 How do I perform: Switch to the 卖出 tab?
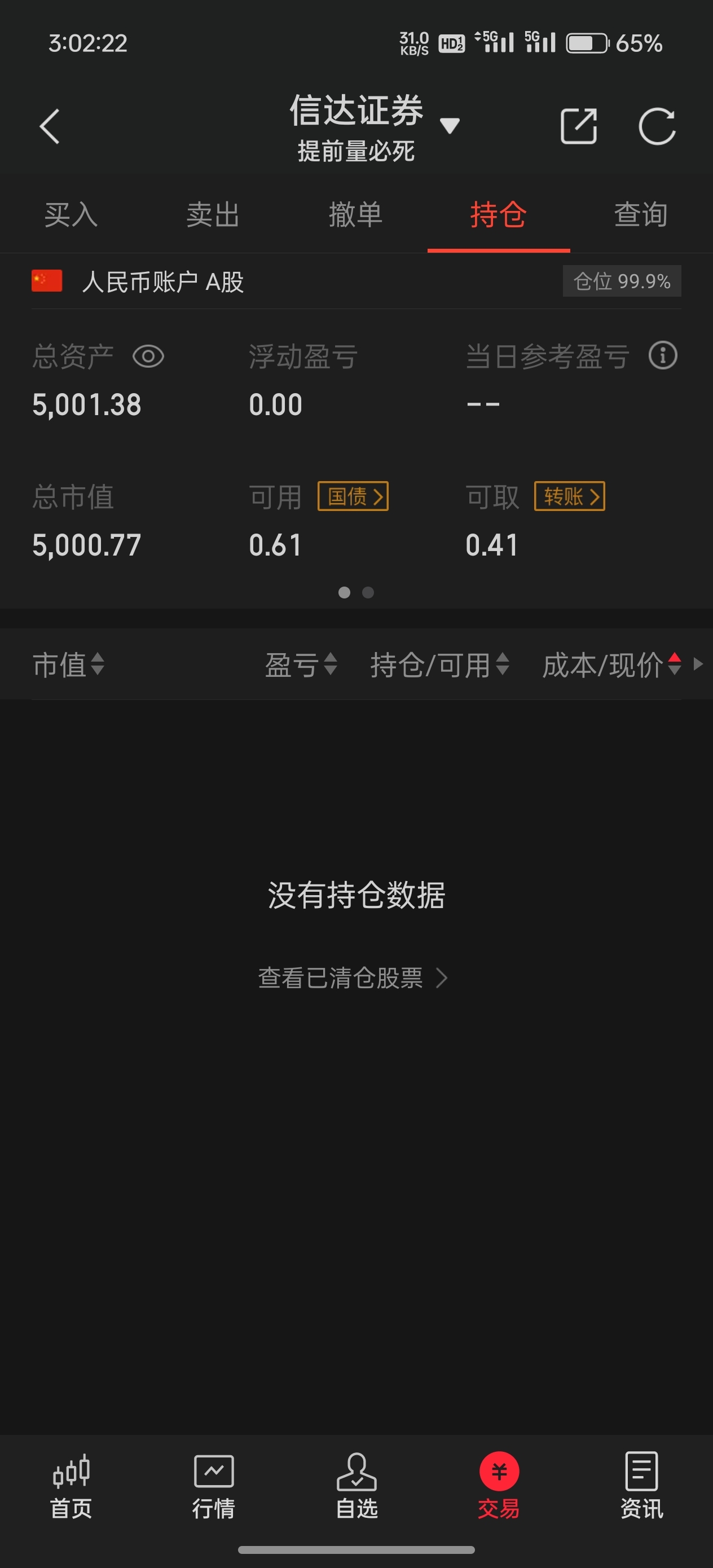click(213, 215)
